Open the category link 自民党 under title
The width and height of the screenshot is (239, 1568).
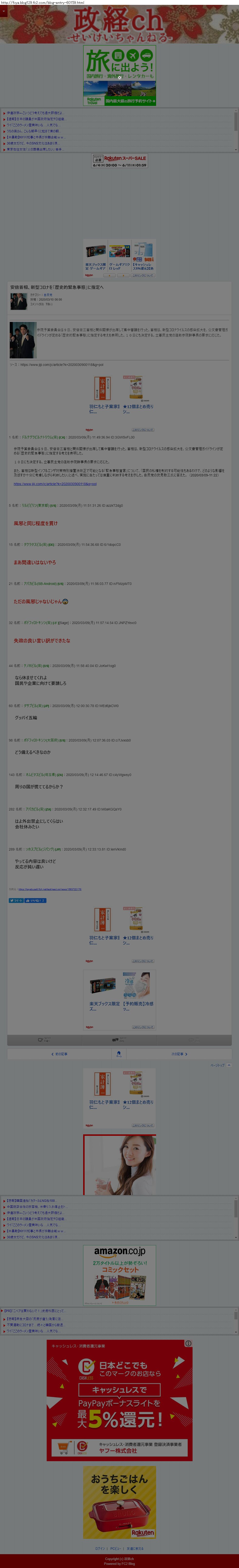click(x=48, y=295)
